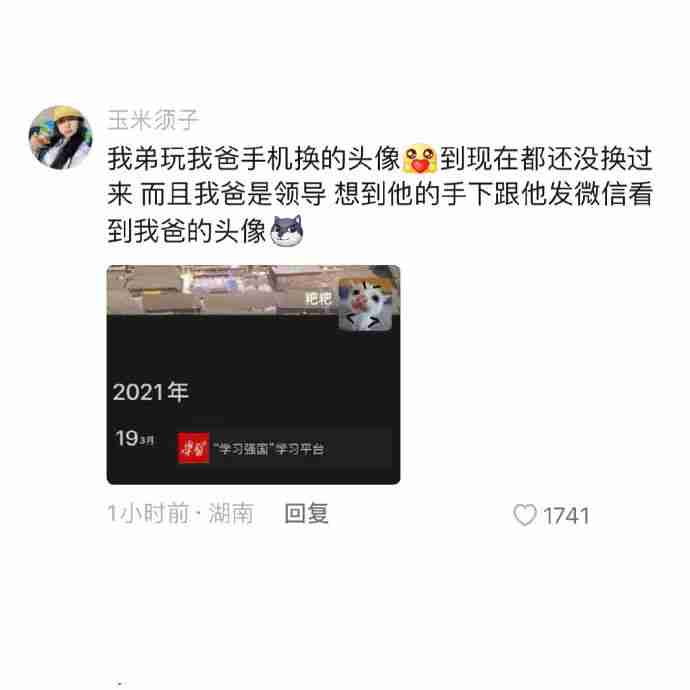Image resolution: width=690 pixels, height=690 pixels.
Task: Reply to 玉米须子's comment via 回复
Action: pyautogui.click(x=306, y=514)
